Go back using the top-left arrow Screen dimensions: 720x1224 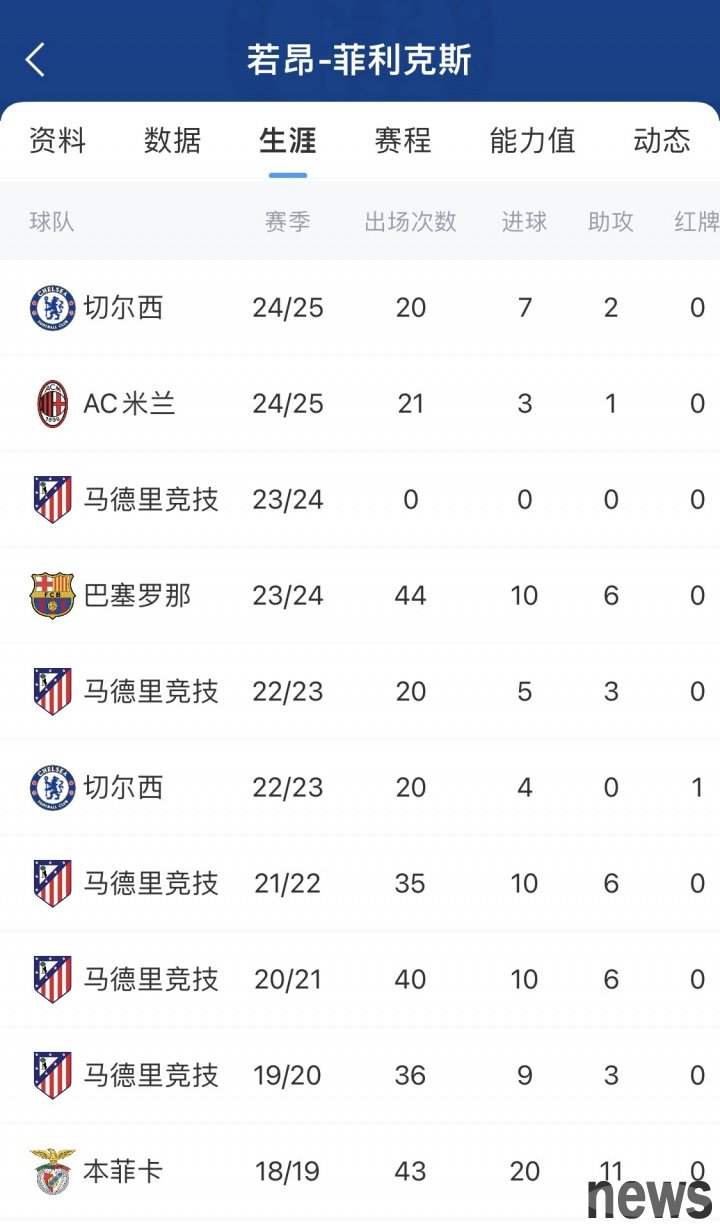point(35,60)
